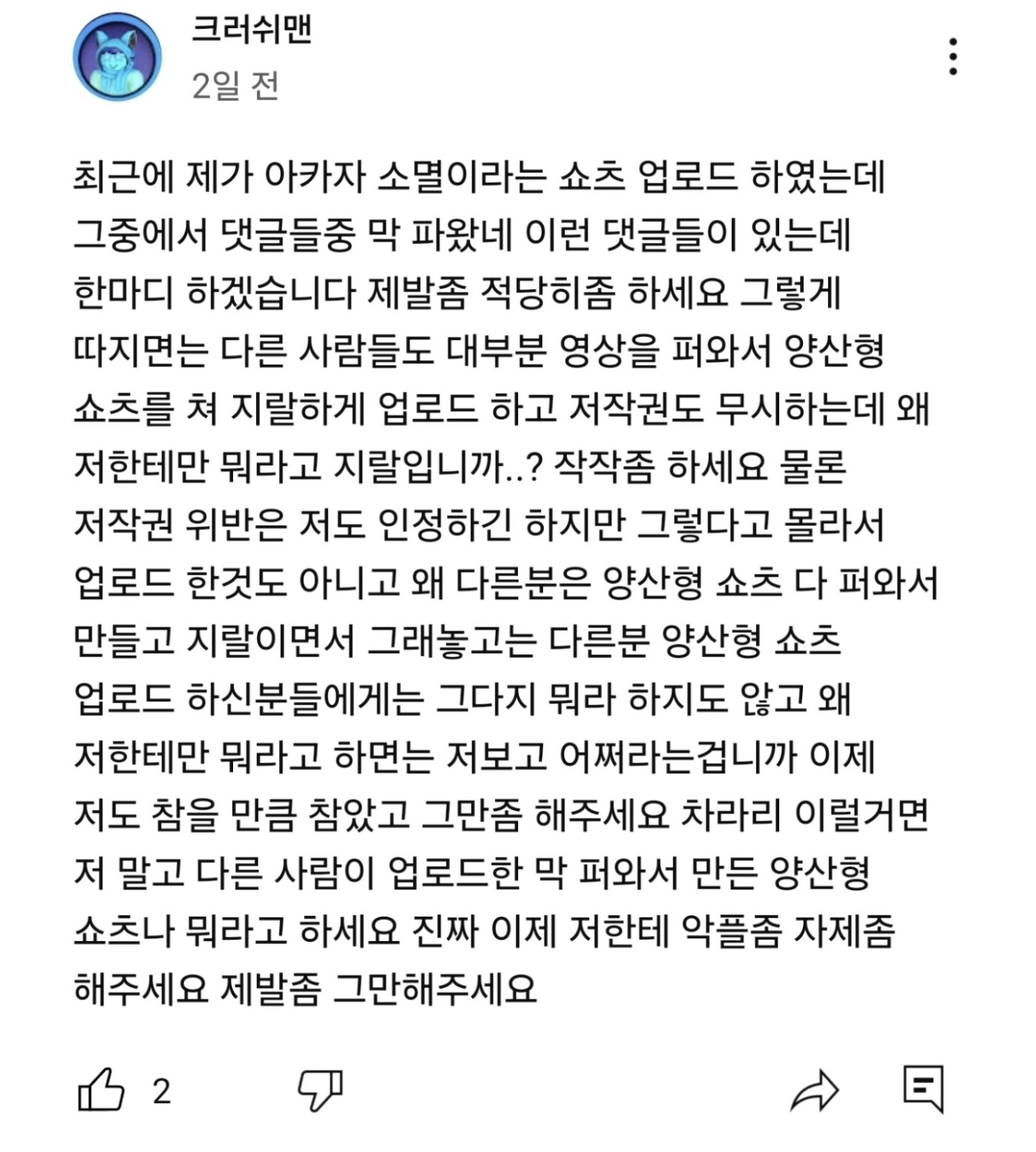
Task: Share 크러쉬맨's post
Action: click(x=814, y=1090)
